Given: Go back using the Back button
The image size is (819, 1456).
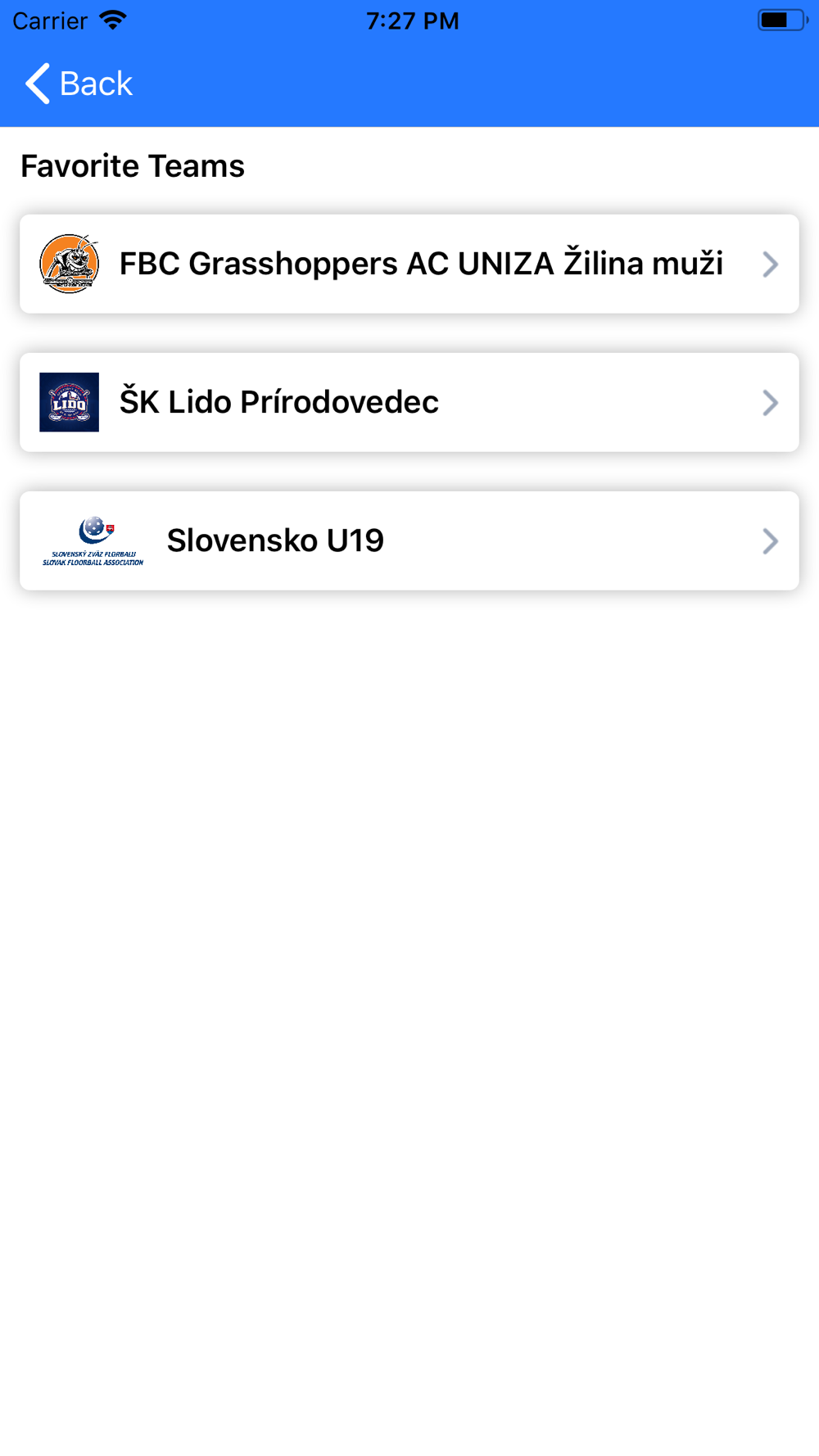Looking at the screenshot, I should [79, 84].
